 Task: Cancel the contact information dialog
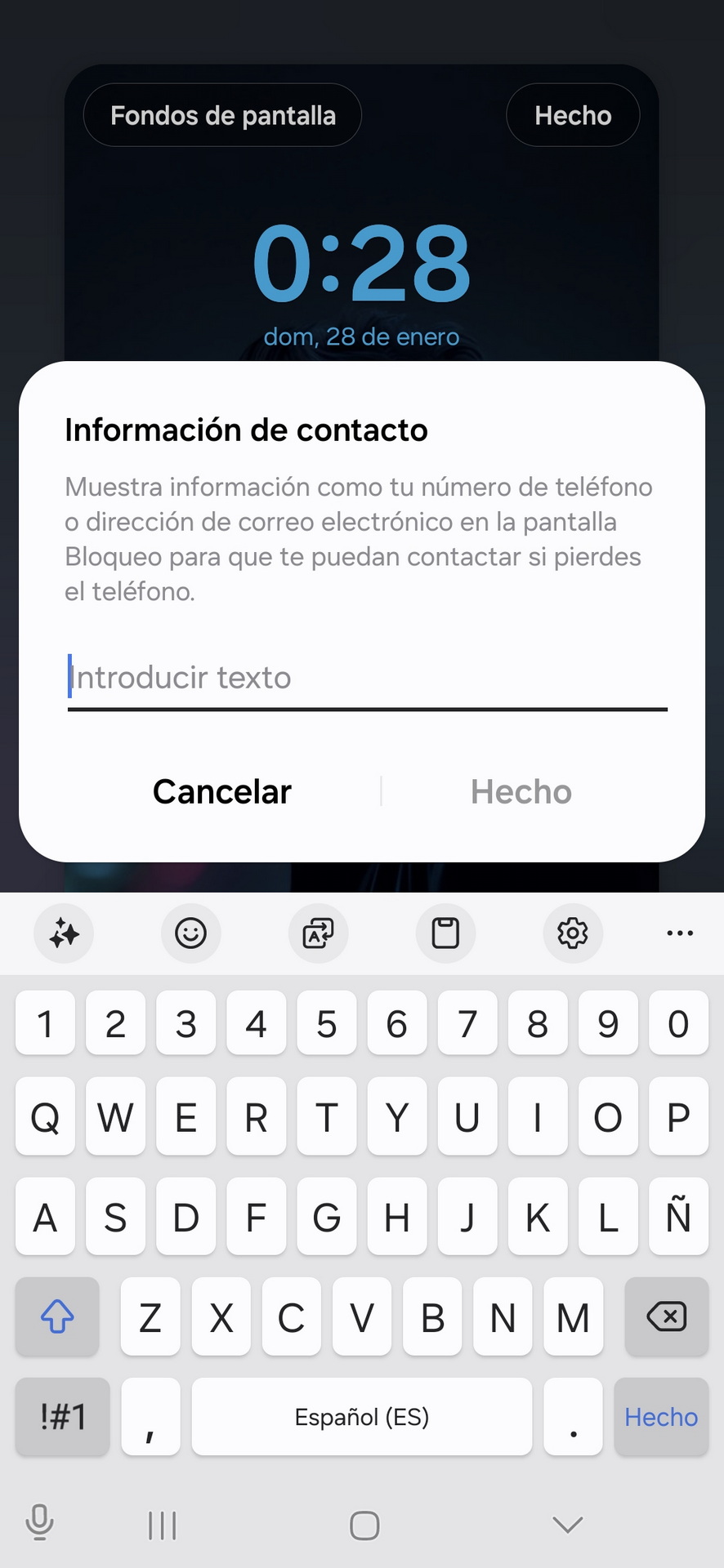pos(221,791)
